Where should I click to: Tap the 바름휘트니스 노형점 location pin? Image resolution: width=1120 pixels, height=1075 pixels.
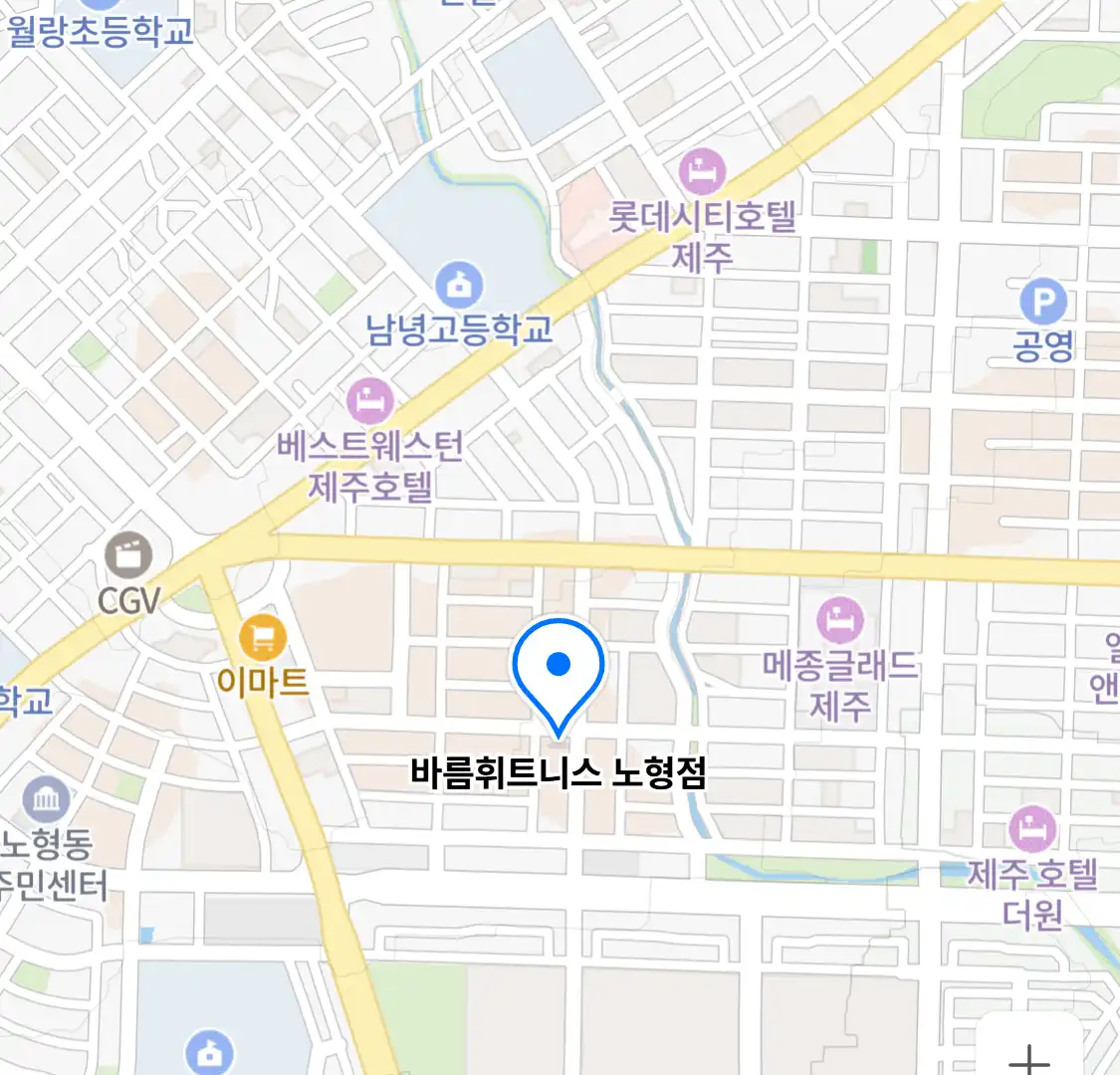coord(559,665)
